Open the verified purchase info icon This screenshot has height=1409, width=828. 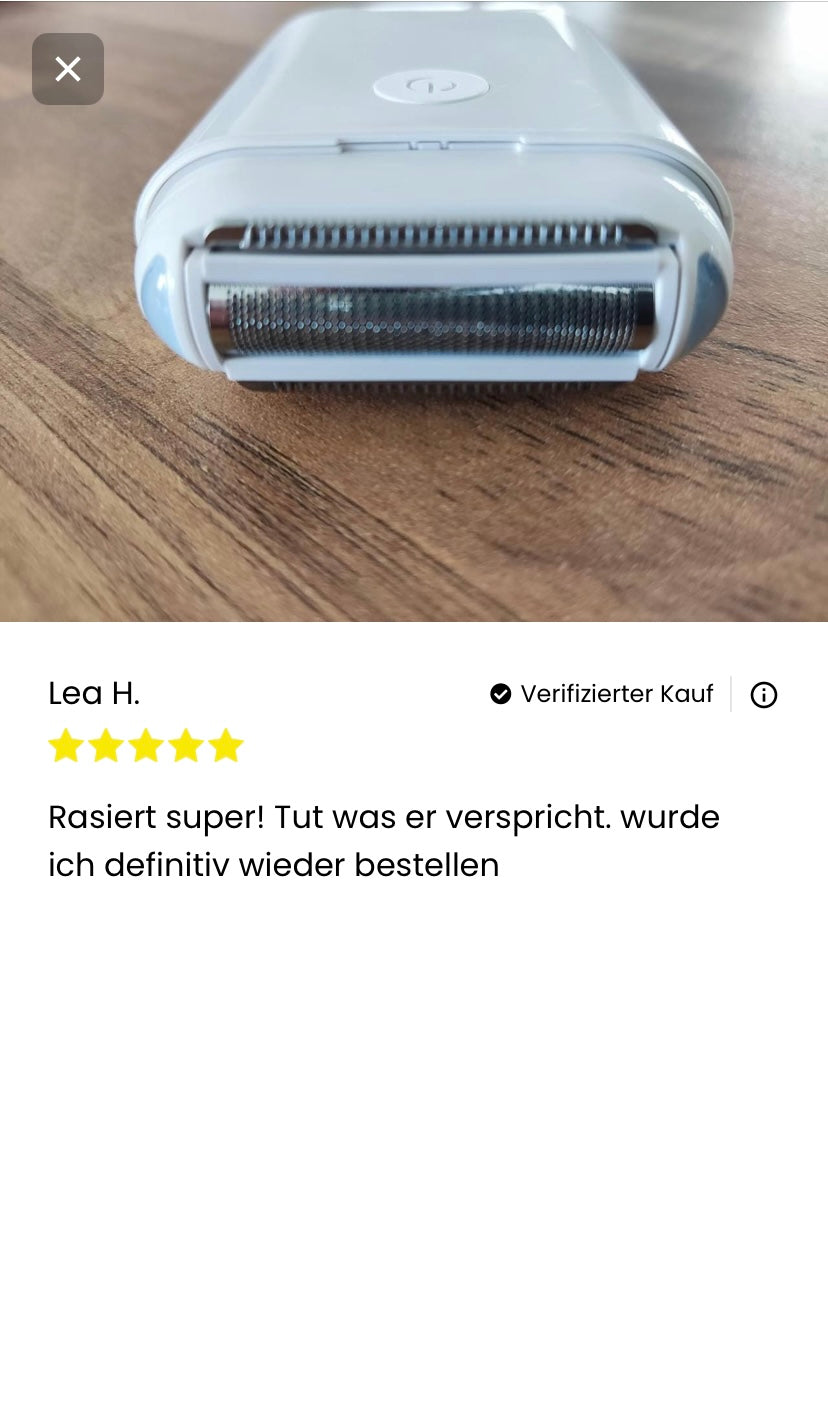click(x=764, y=695)
